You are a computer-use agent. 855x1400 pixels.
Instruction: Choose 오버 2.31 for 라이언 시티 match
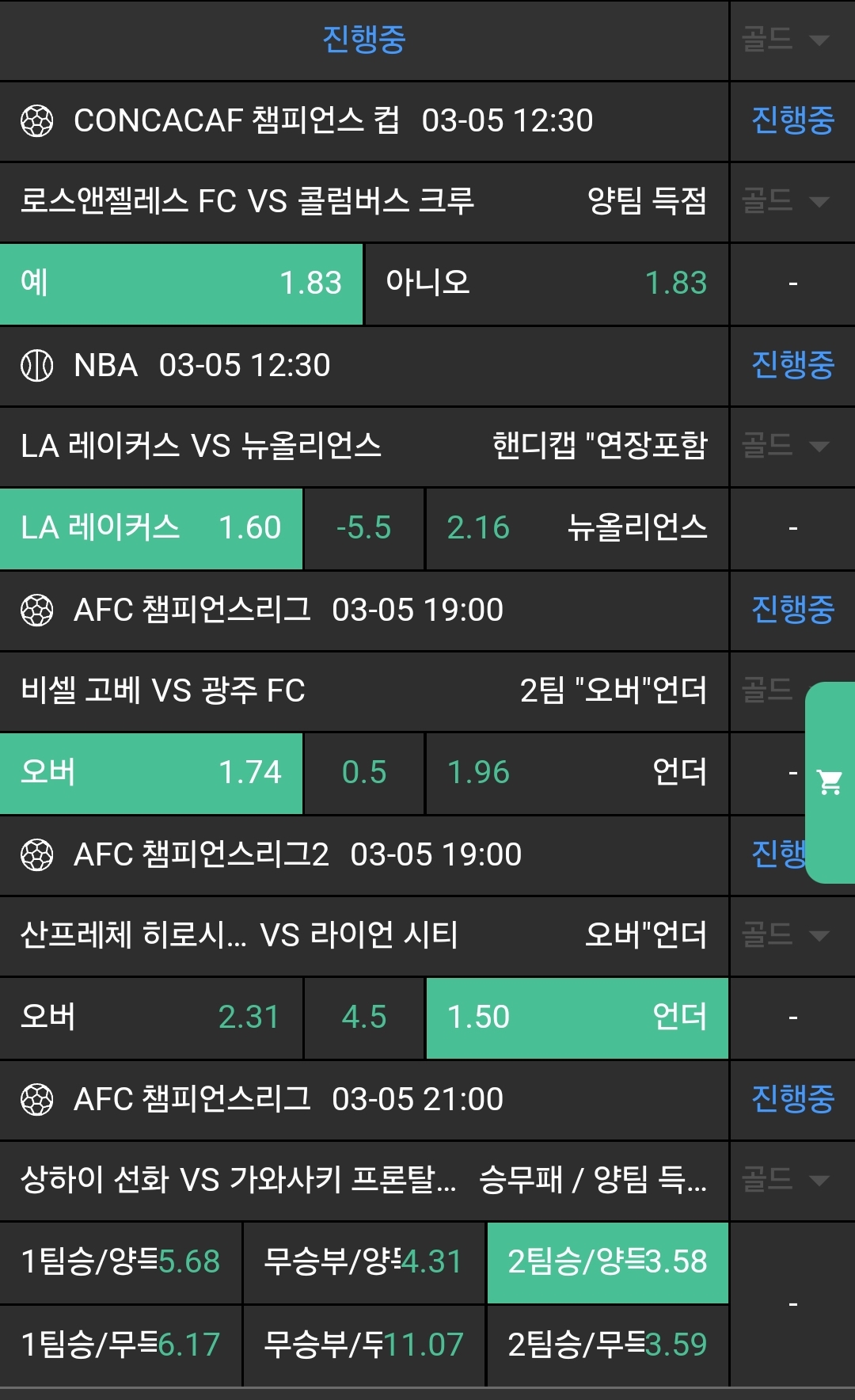point(151,1018)
